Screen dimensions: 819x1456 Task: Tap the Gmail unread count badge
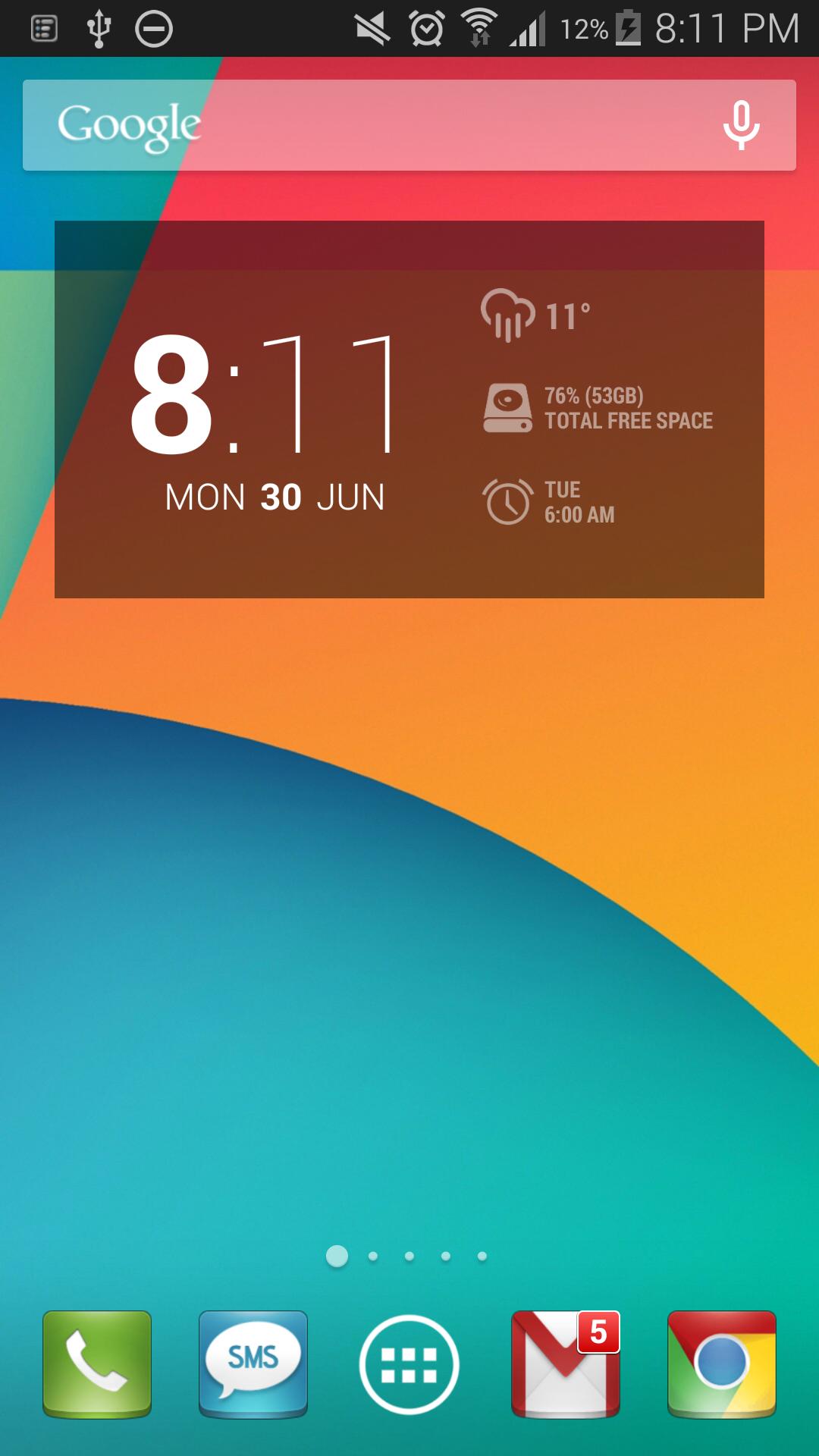598,1331
